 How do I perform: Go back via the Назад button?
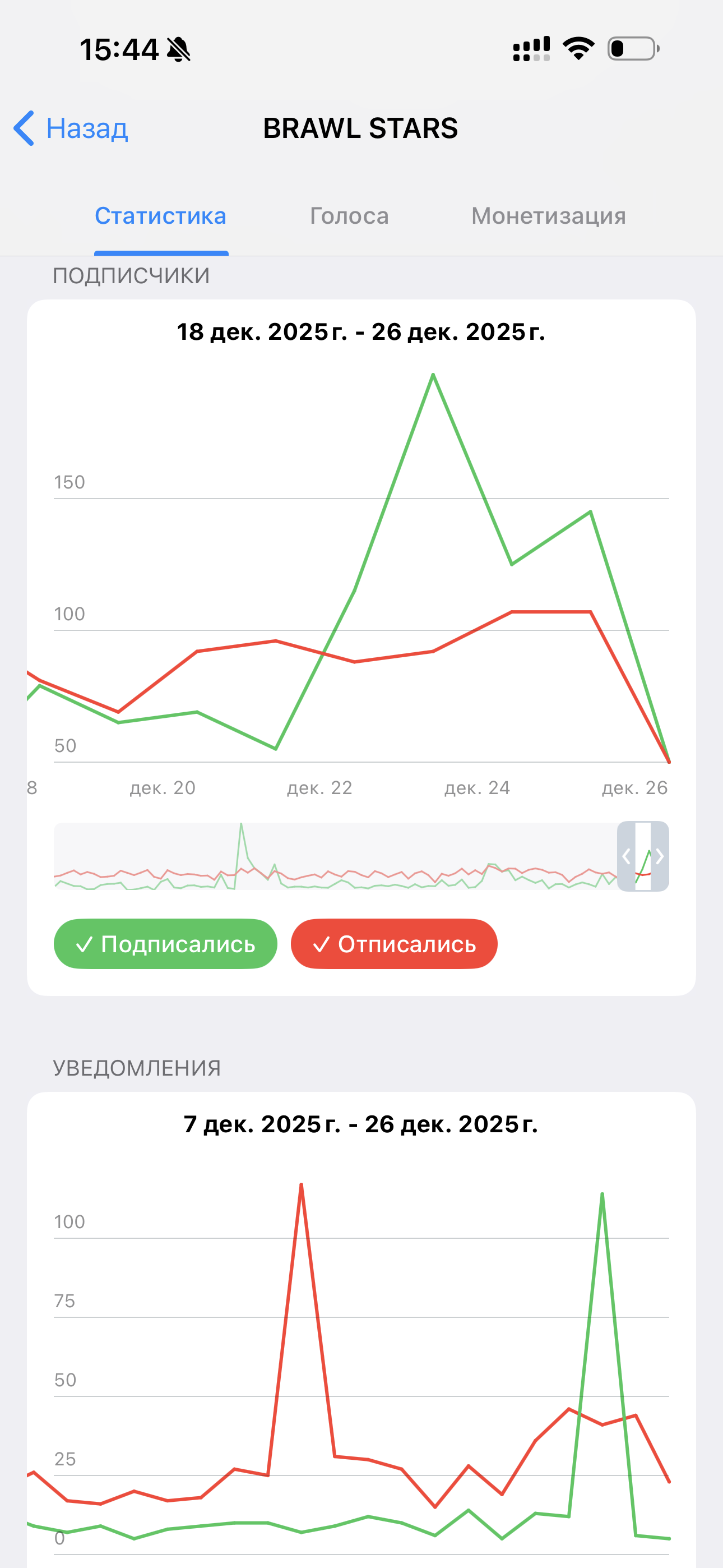72,128
